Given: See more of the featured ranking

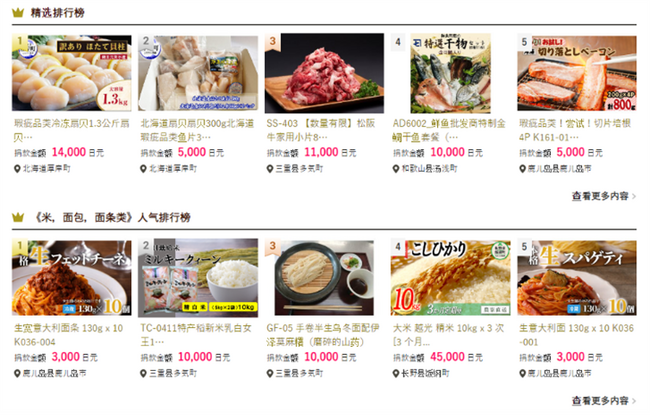Looking at the screenshot, I should point(602,196).
